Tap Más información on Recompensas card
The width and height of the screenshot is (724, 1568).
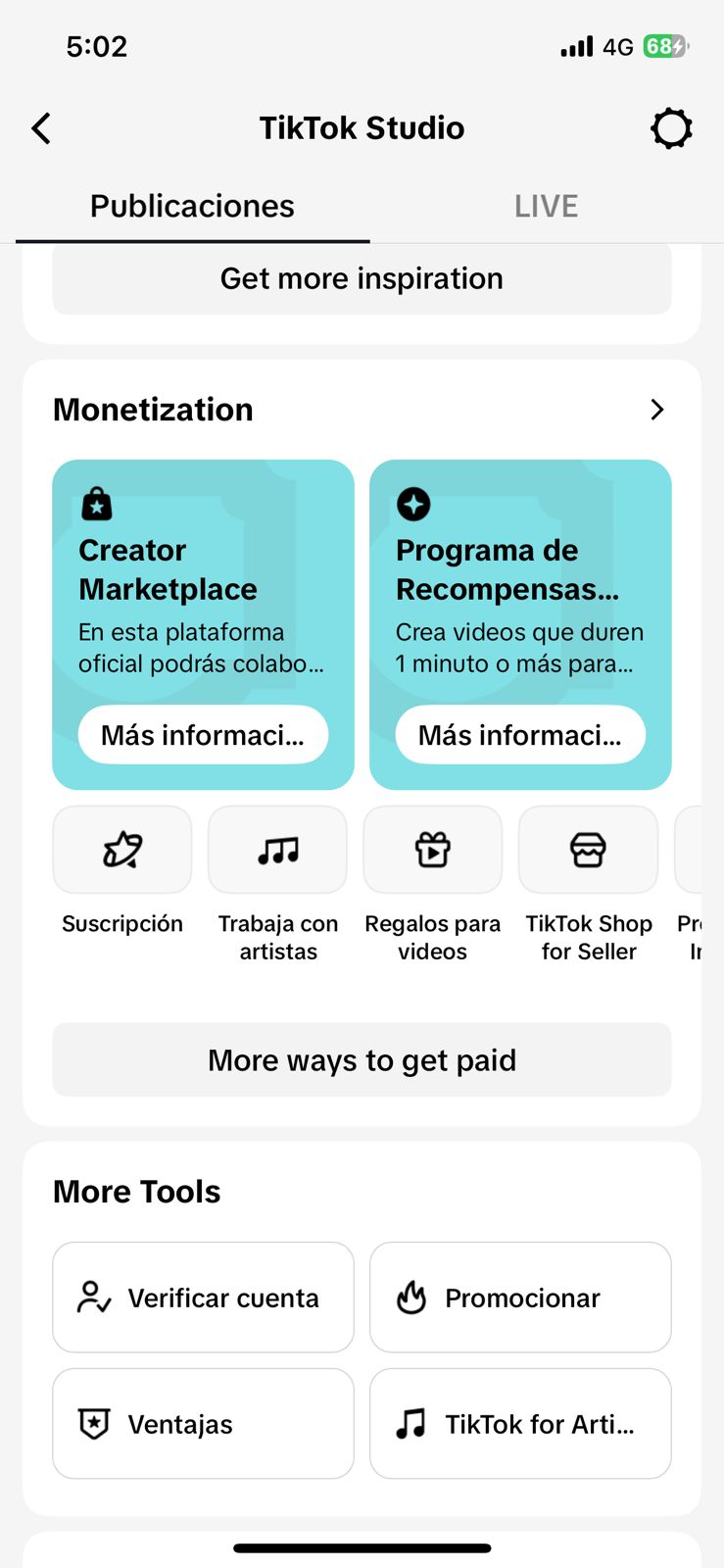[x=520, y=734]
